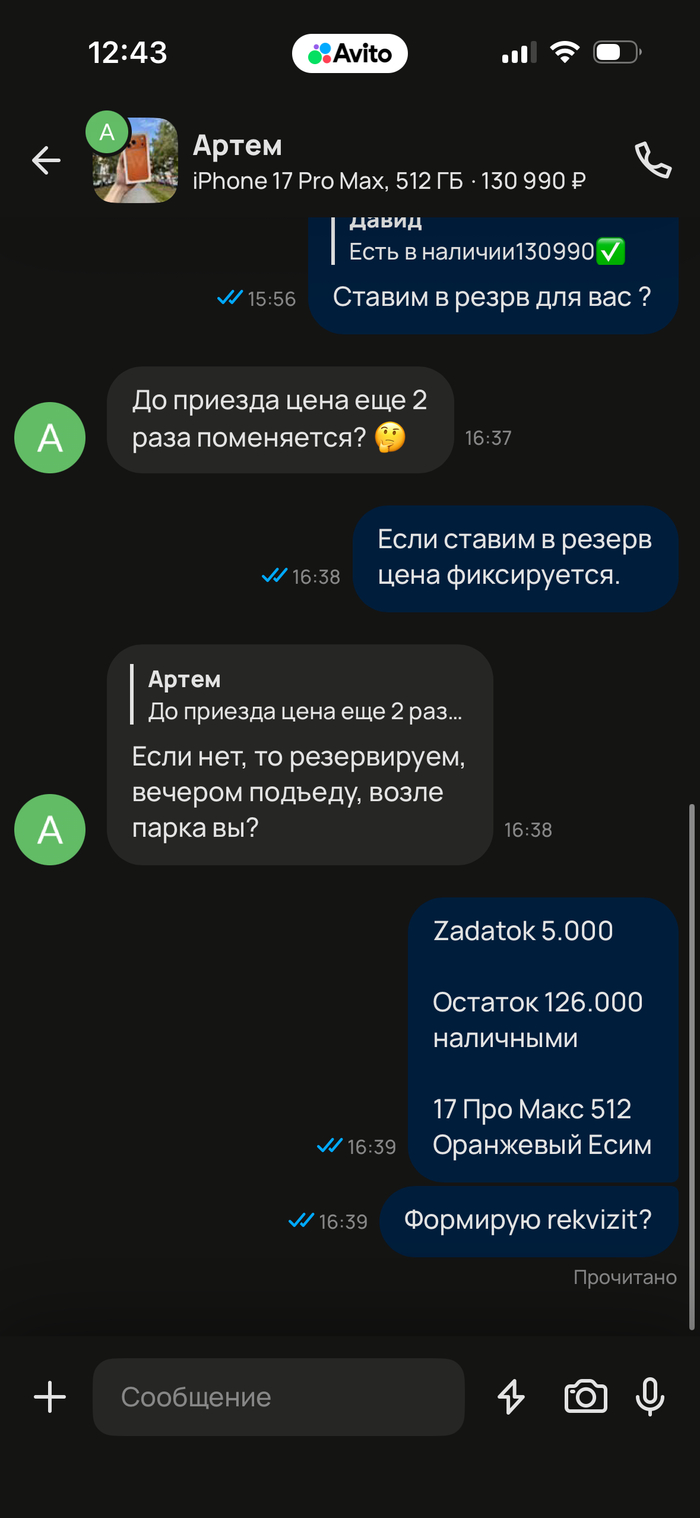
Task: Open the attachment plus menu
Action: 49,1396
